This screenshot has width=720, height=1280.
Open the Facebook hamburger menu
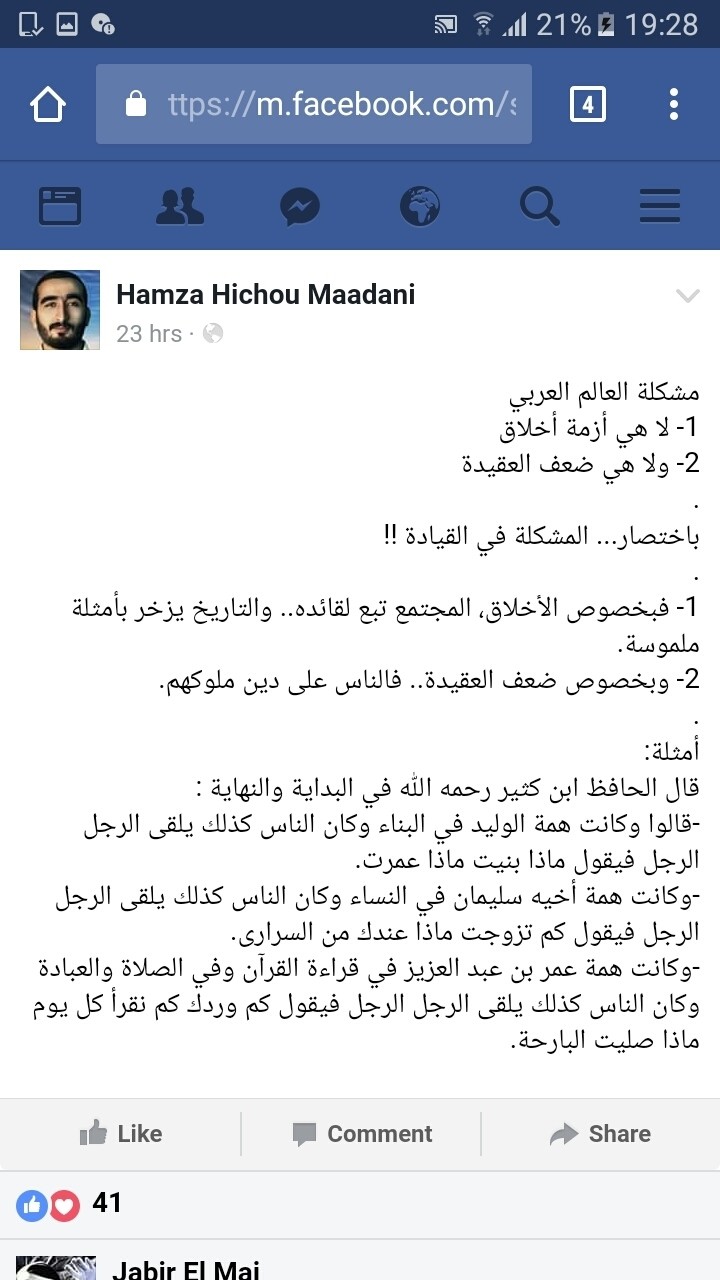[x=660, y=207]
